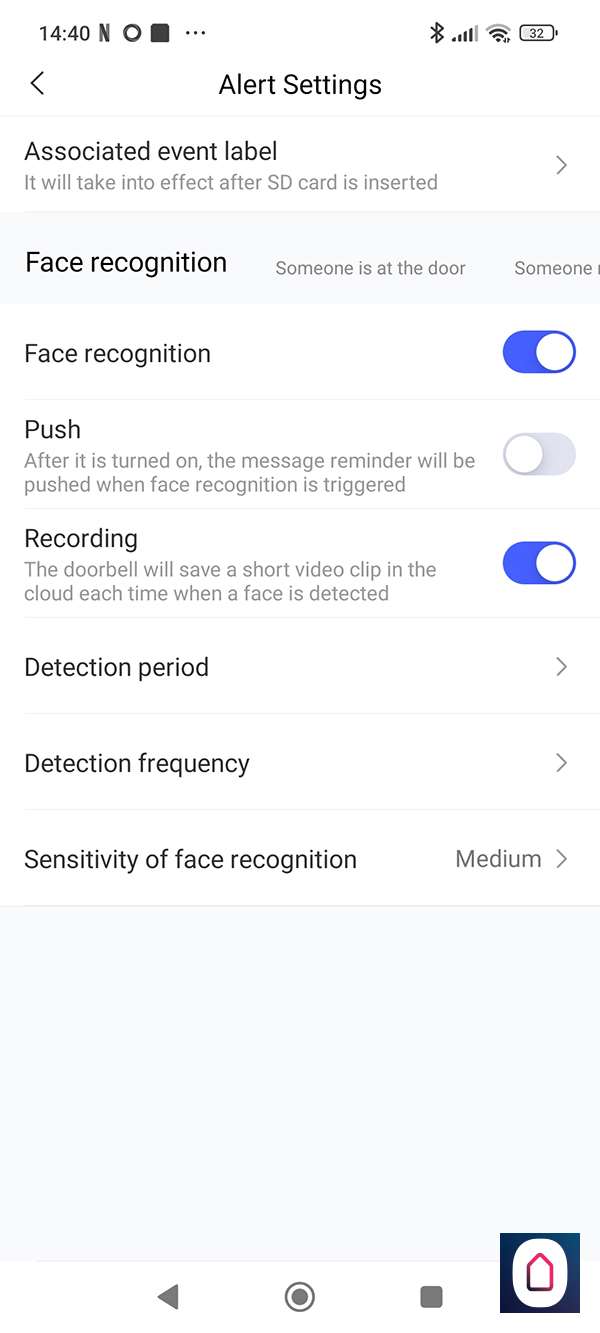Viewport: 600px width, 1333px height.
Task: Go back from Alert Settings
Action: click(38, 84)
